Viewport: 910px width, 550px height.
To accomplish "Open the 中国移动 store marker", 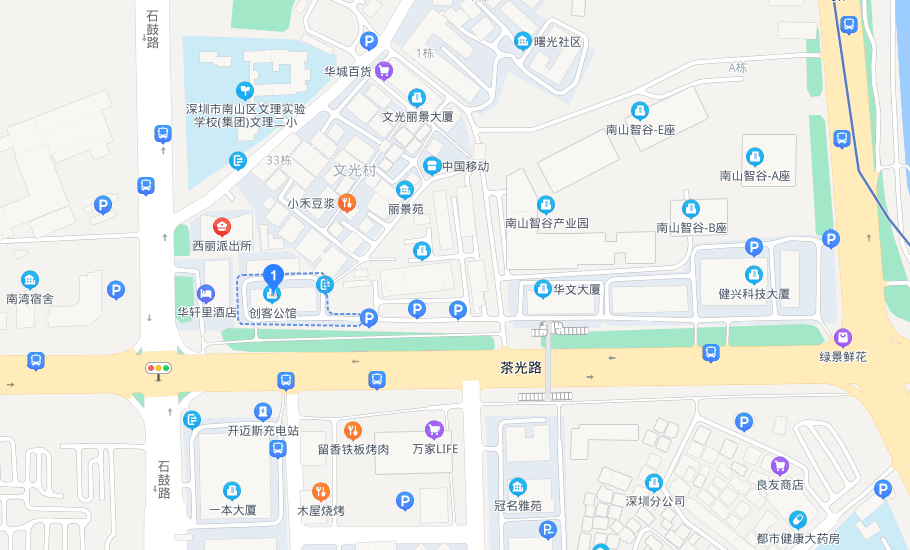I will click(432, 165).
